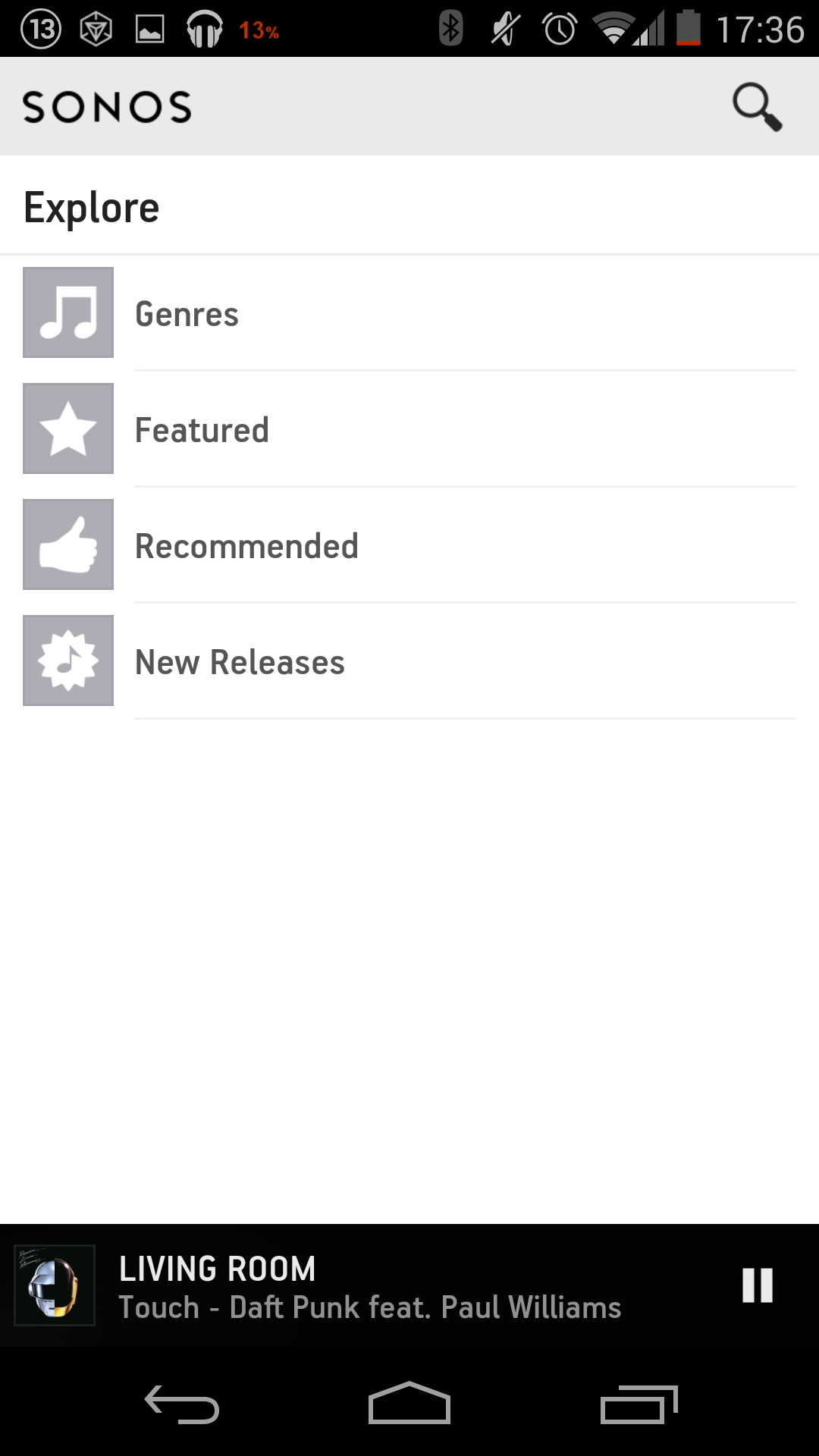Image resolution: width=819 pixels, height=1456 pixels.
Task: Open the Genres list
Action: point(409,313)
